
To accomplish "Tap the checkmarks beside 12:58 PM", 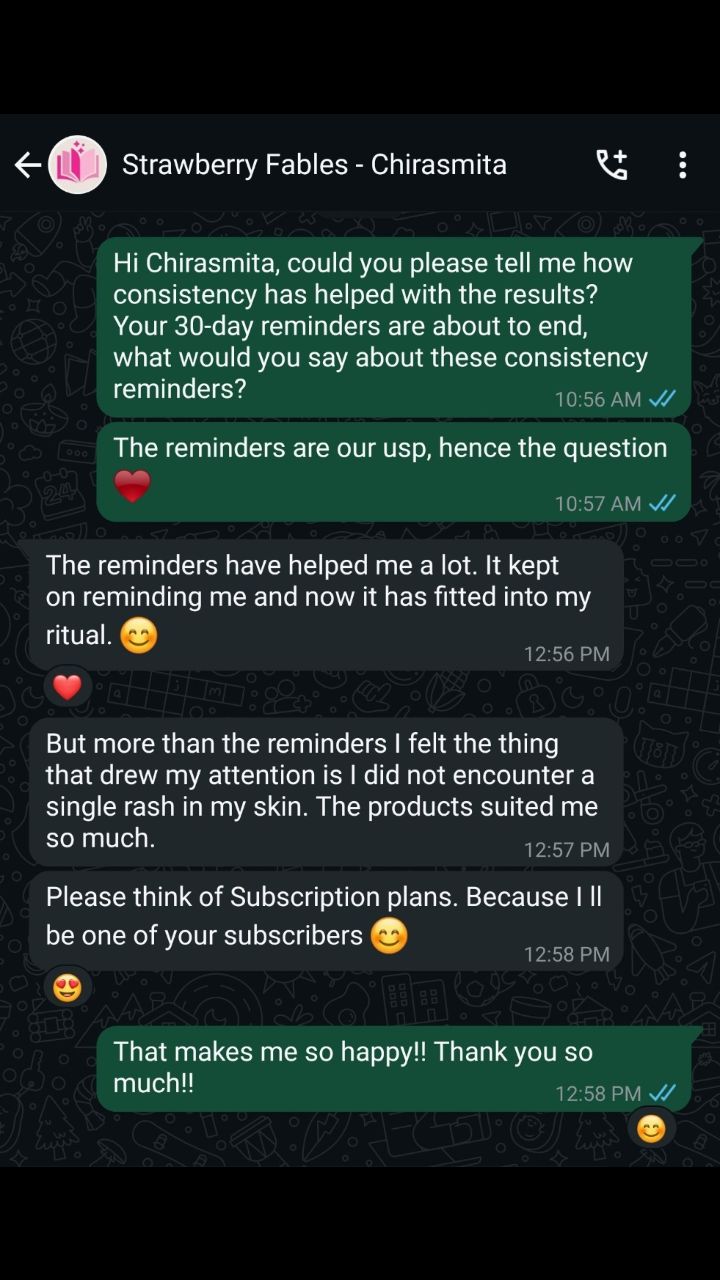I will [662, 1094].
